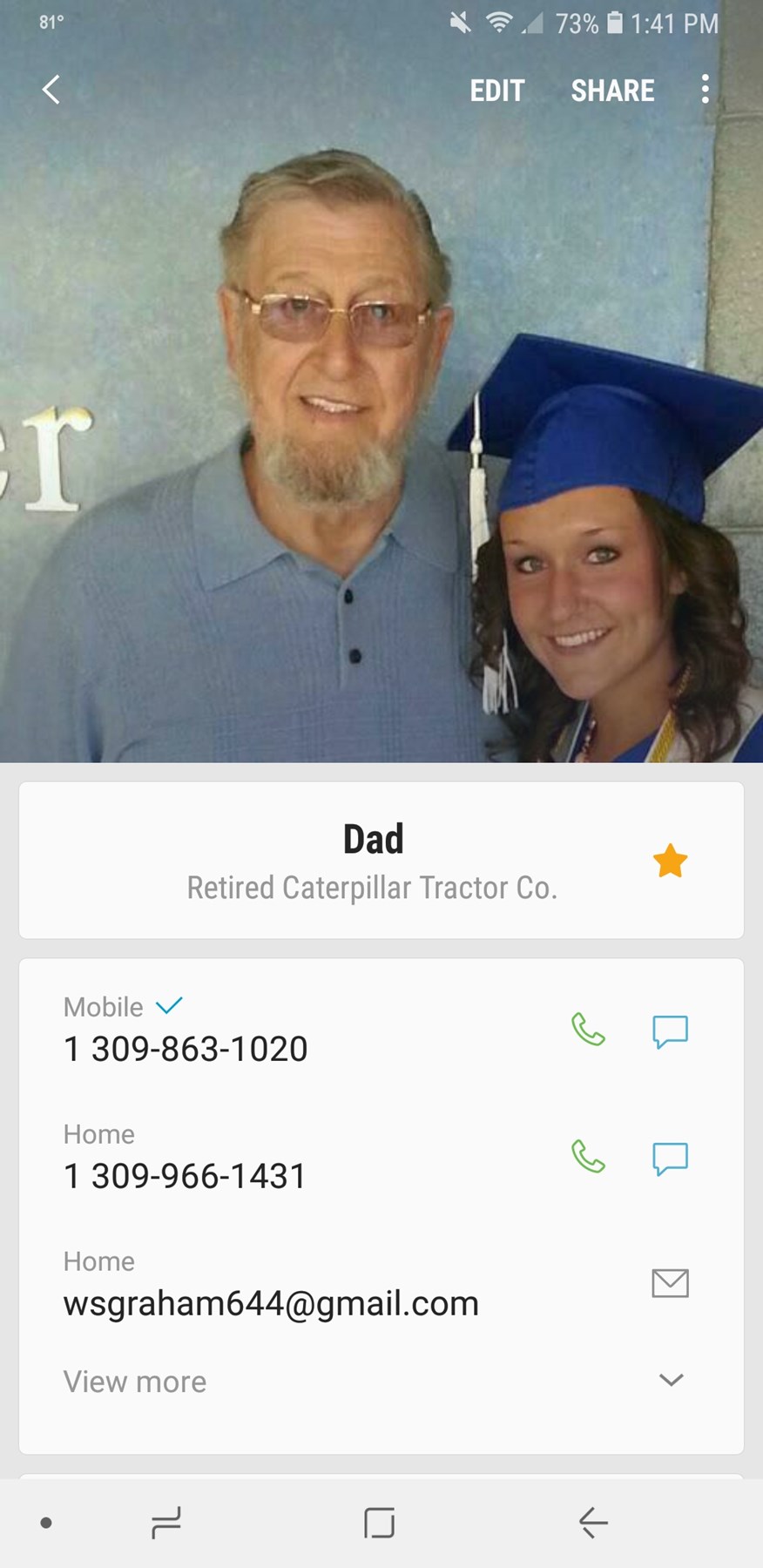Go back from the Dad contact

(x=51, y=89)
